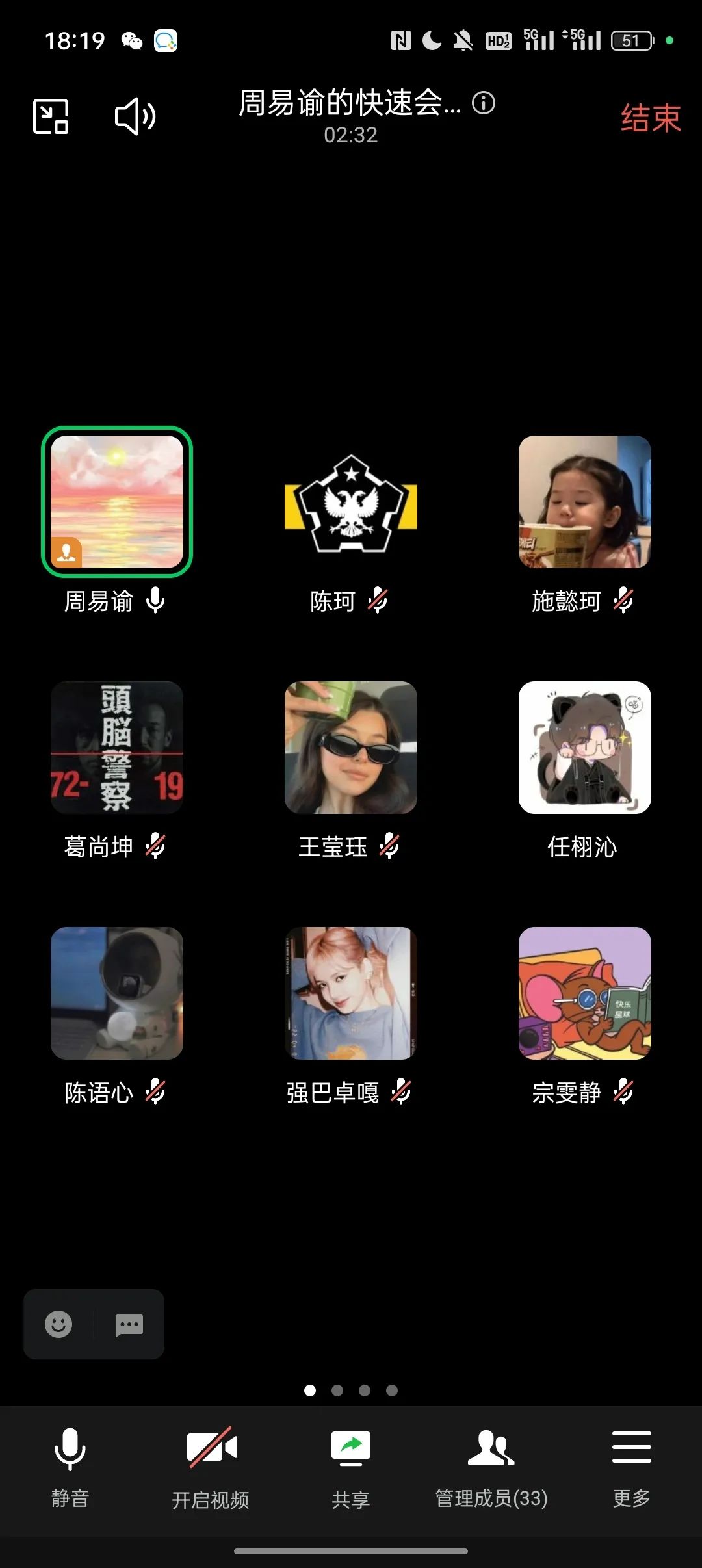
Task: Toggle the speaker audio output
Action: pyautogui.click(x=135, y=117)
